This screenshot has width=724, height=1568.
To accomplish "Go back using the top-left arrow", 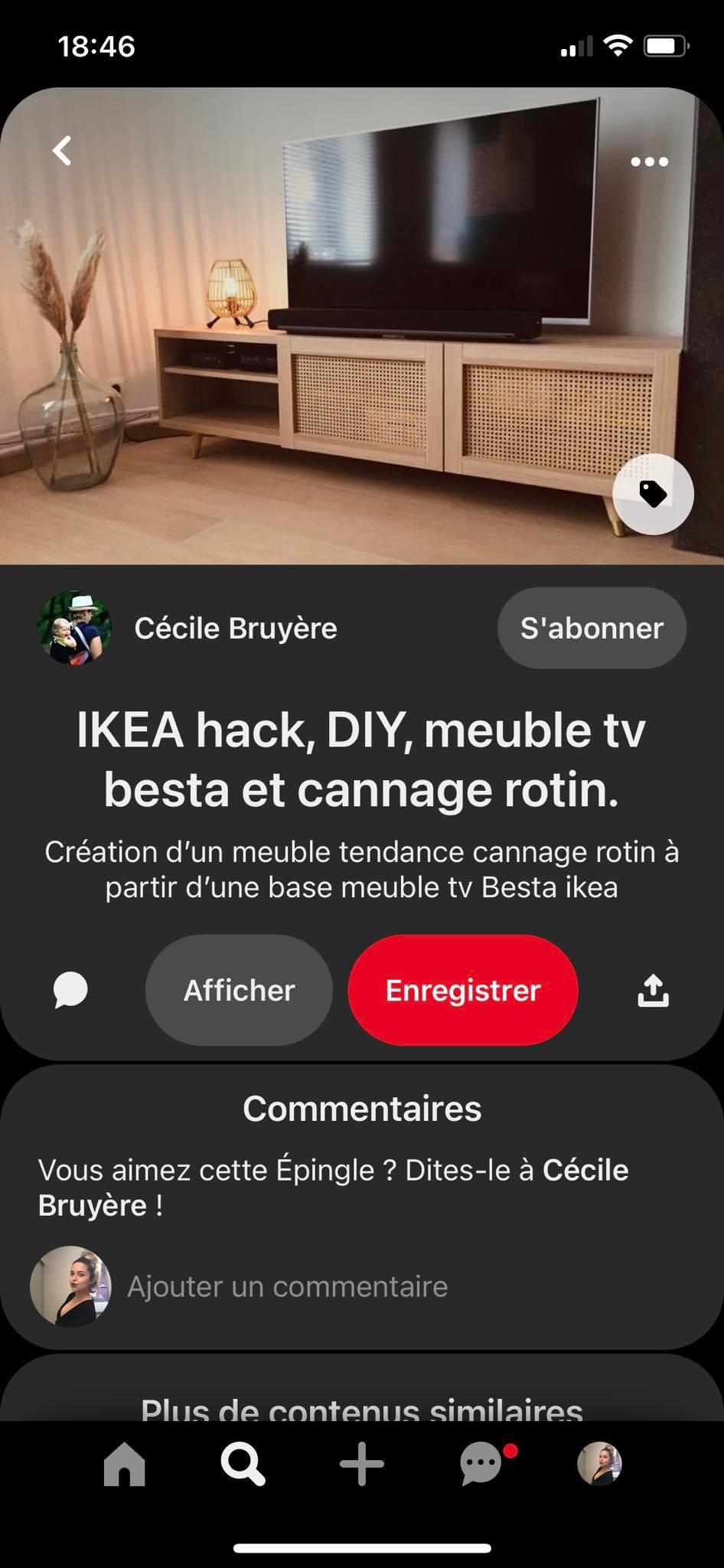I will pyautogui.click(x=62, y=151).
